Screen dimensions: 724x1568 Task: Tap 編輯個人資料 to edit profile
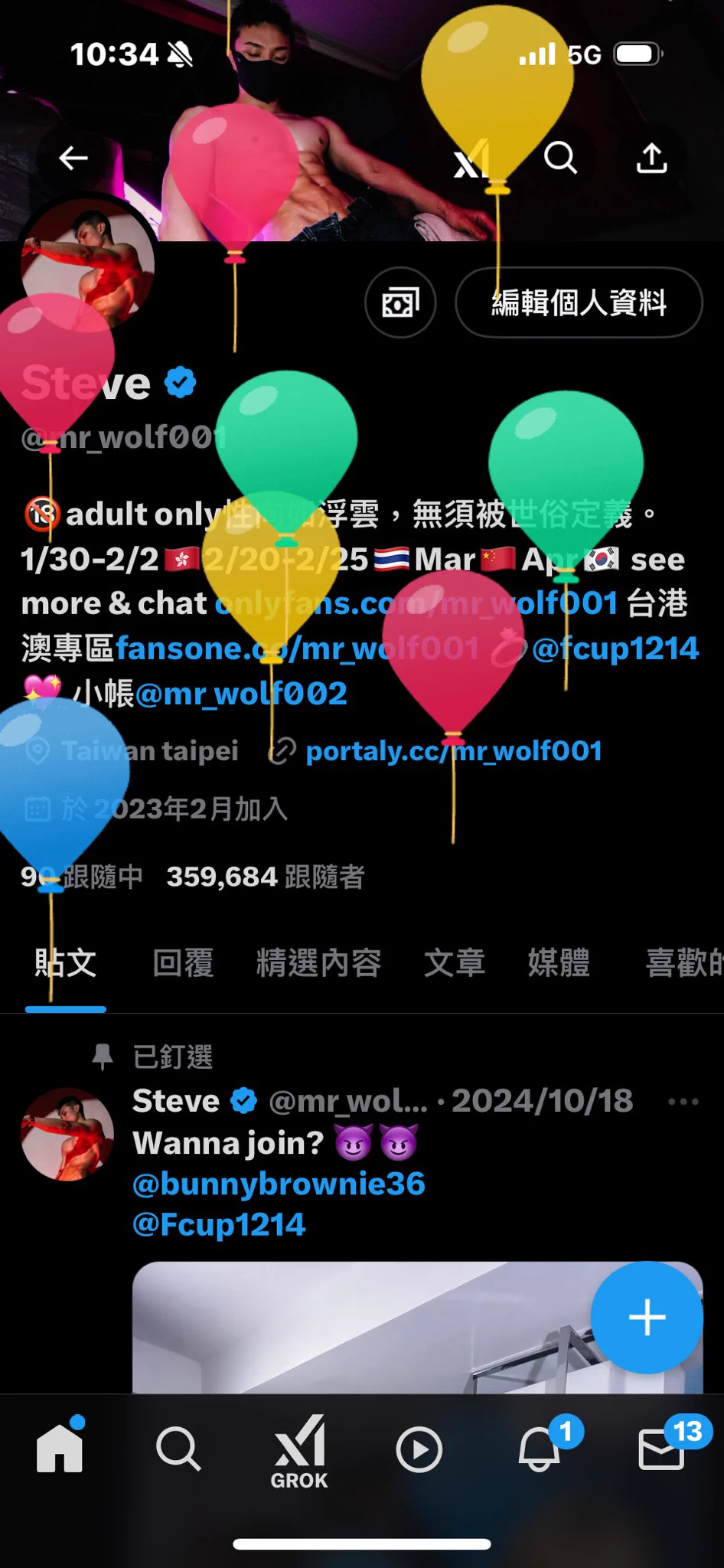[579, 302]
